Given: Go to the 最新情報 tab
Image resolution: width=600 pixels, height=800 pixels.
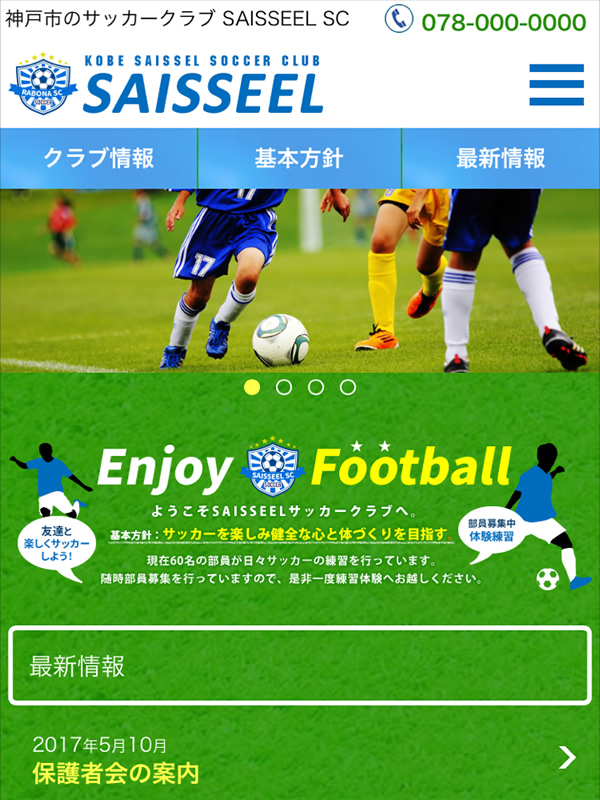Looking at the screenshot, I should (x=500, y=158).
